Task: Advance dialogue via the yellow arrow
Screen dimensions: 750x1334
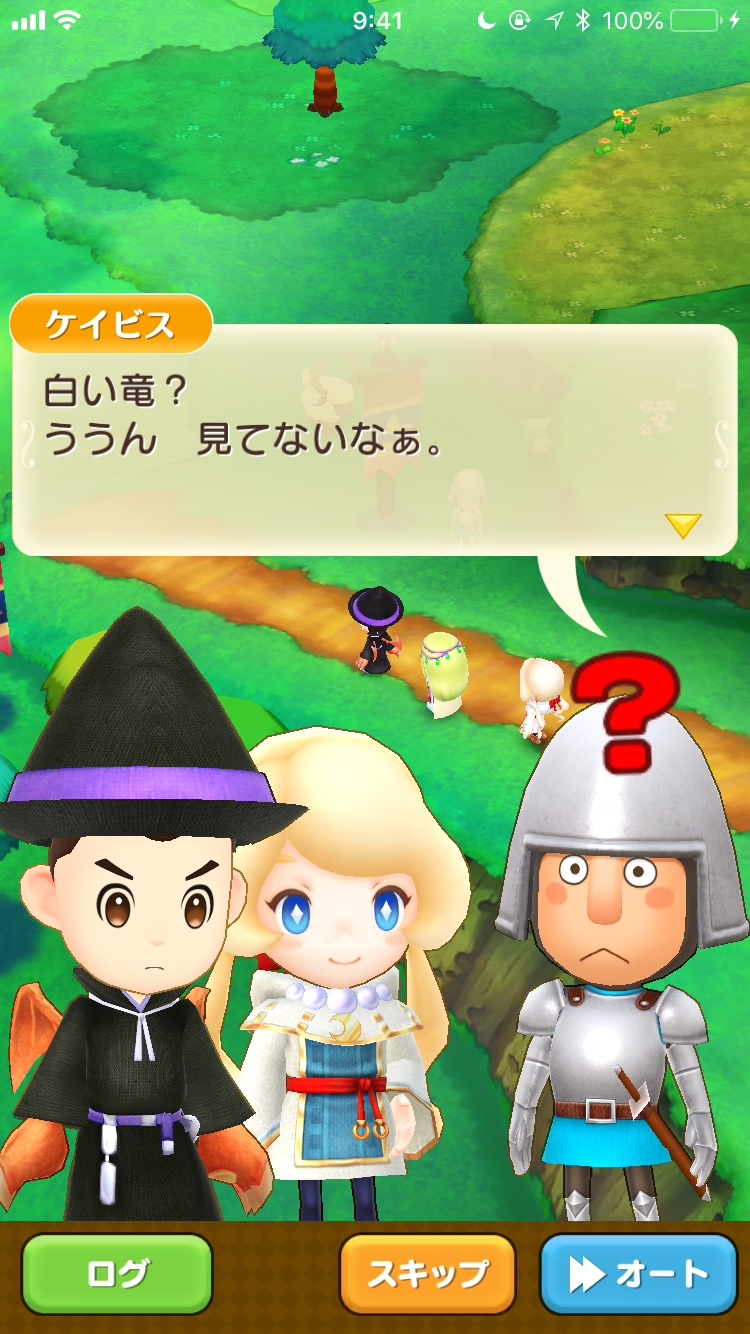Action: point(683,526)
